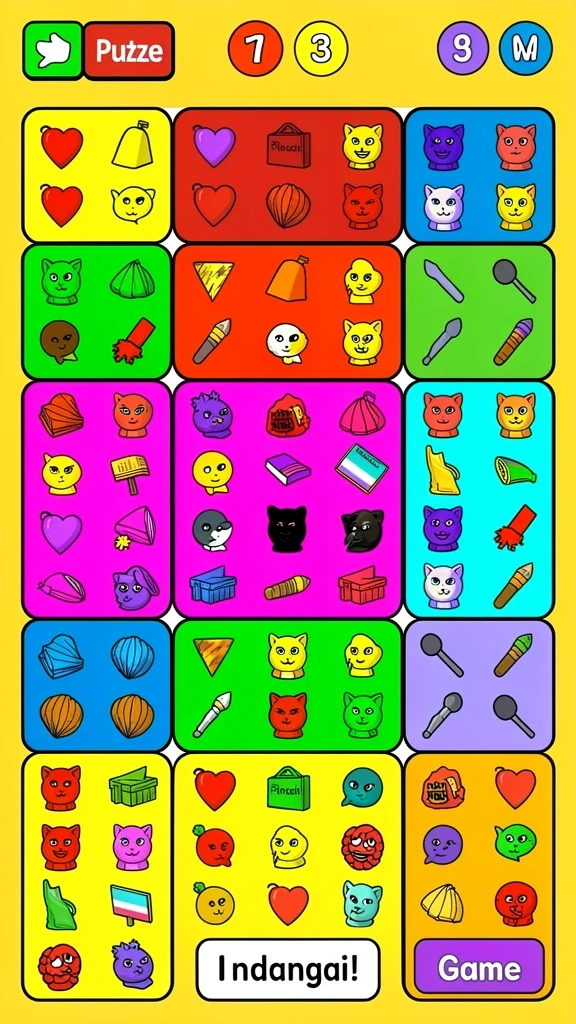Tap the purple Game button
This screenshot has width=576, height=1024.
[479, 967]
